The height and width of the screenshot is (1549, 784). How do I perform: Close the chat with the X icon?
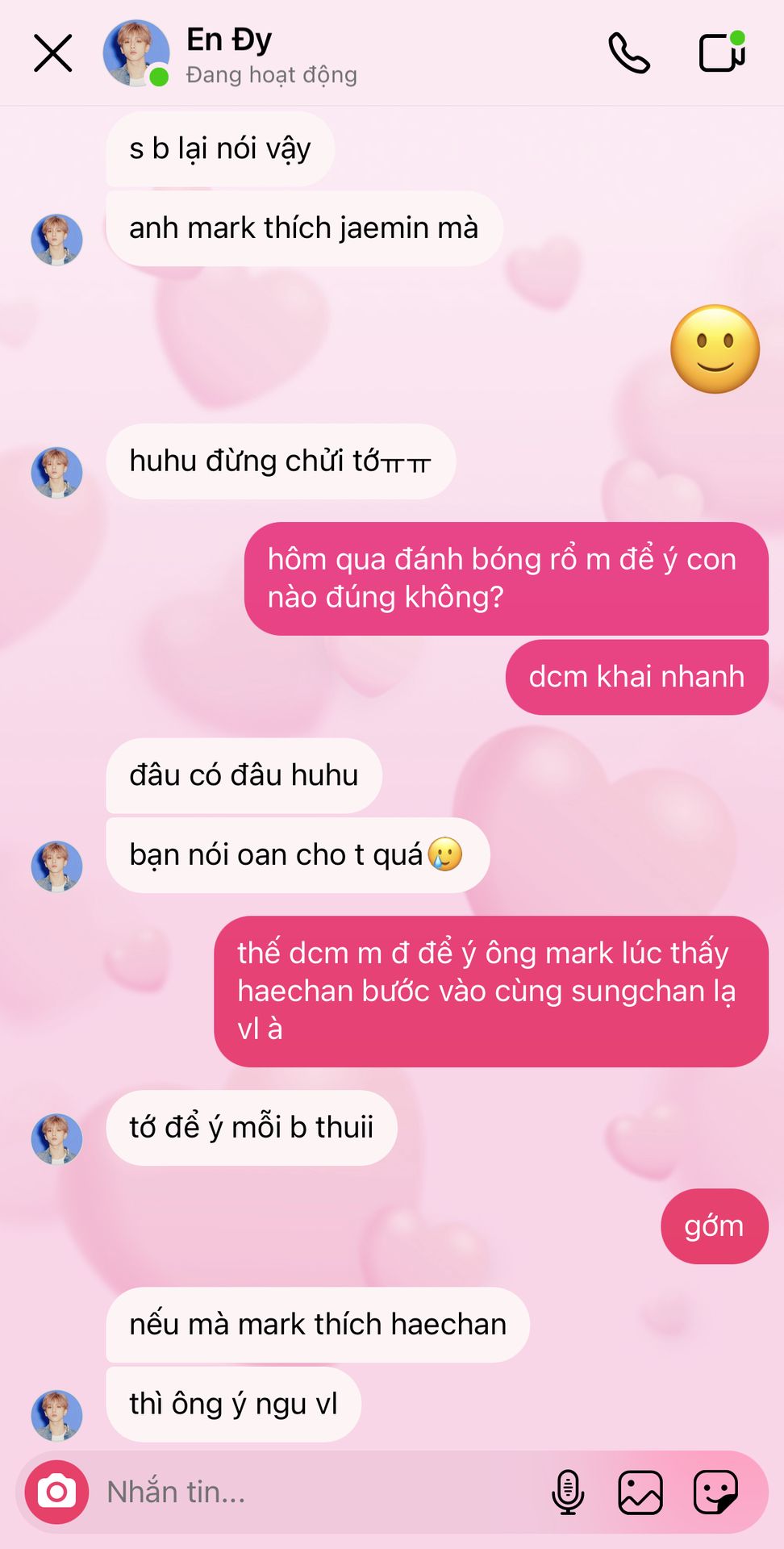(53, 53)
